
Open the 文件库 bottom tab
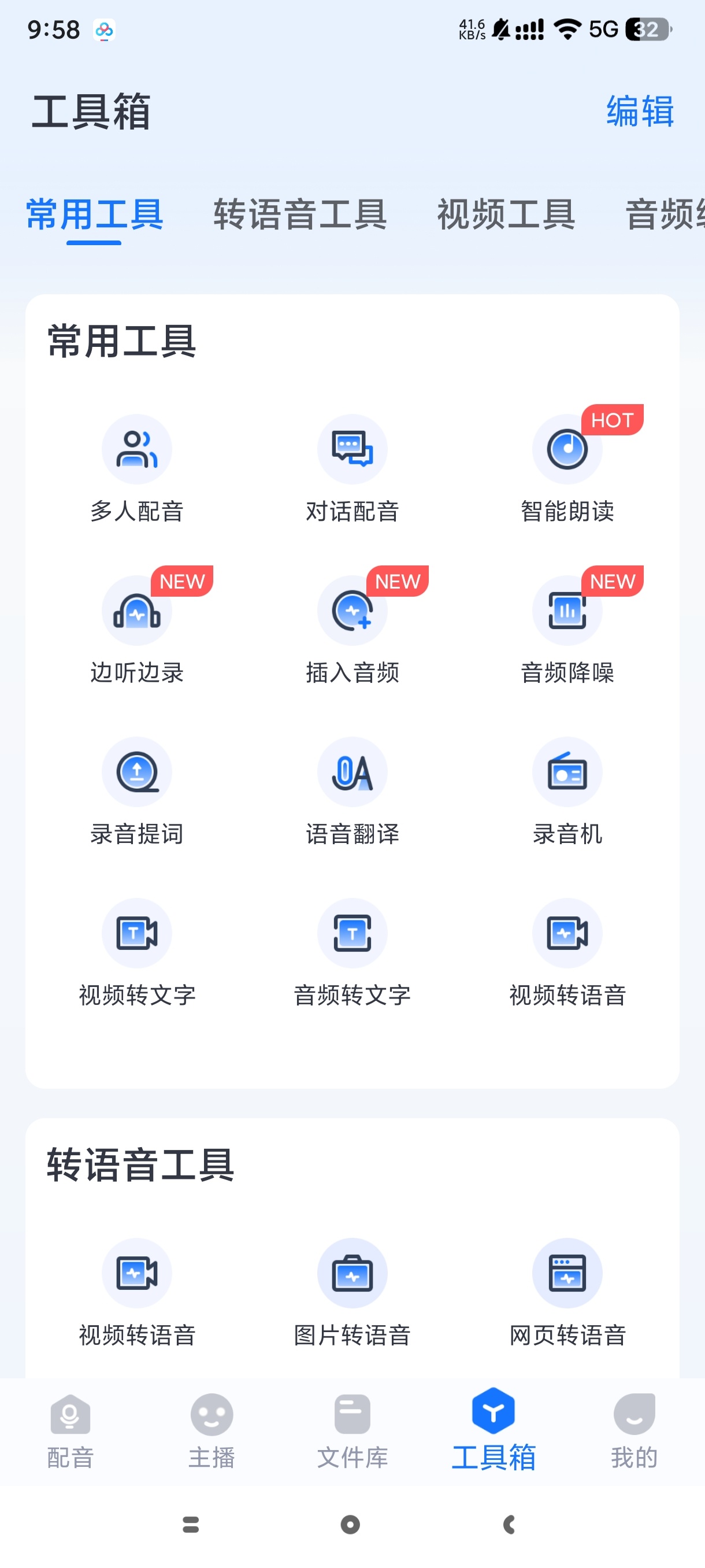(x=352, y=1430)
